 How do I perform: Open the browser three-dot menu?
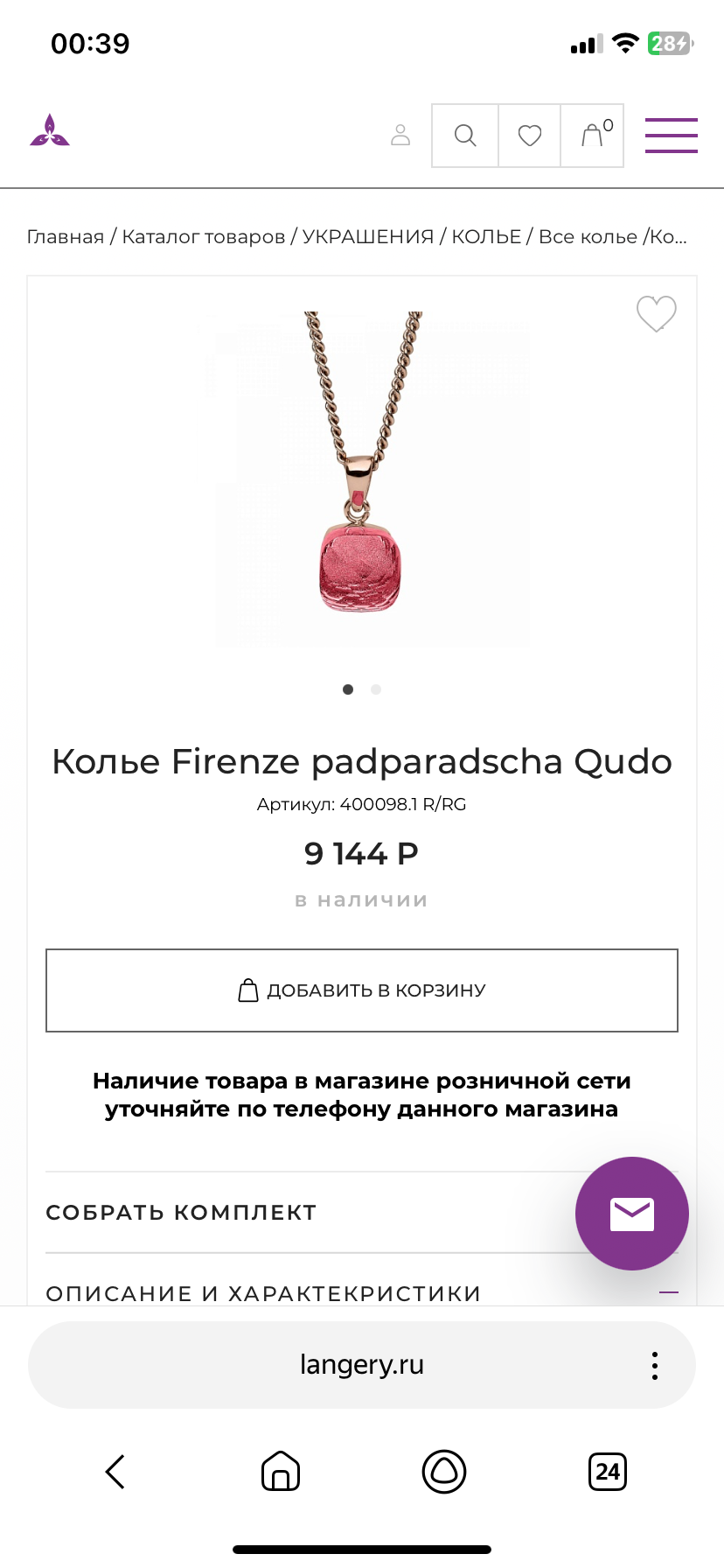pyautogui.click(x=654, y=1365)
